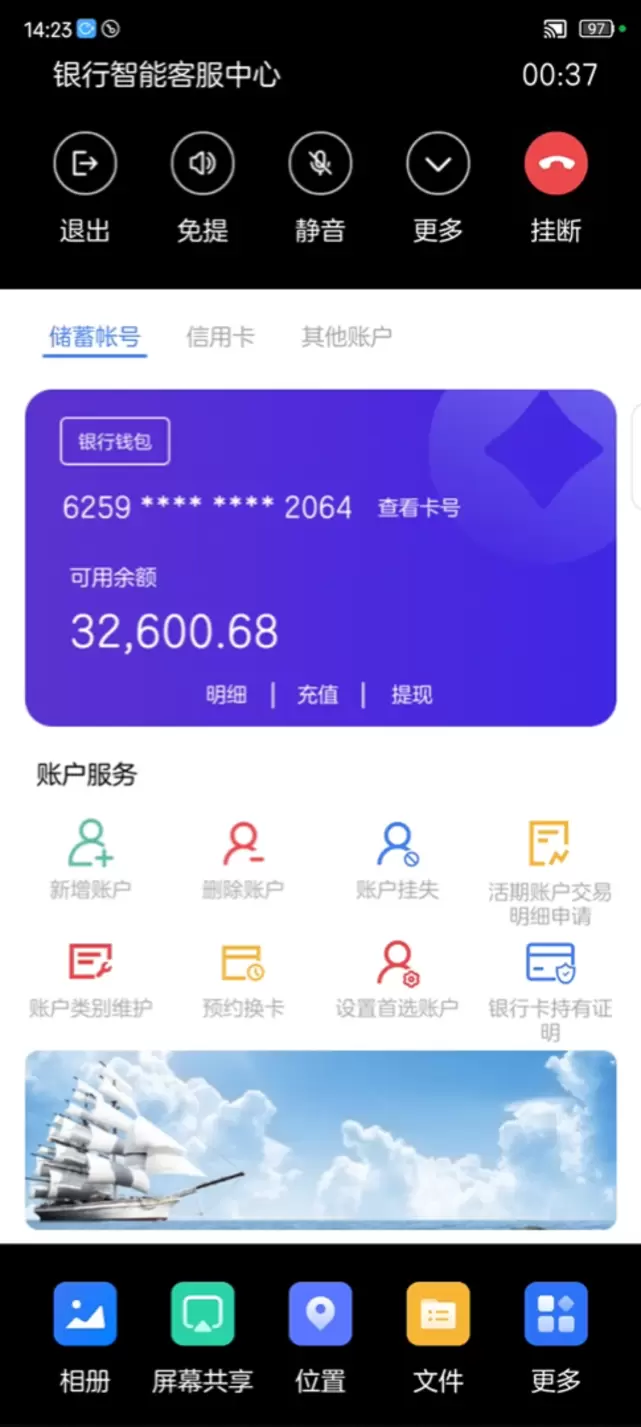Mute the microphone with 静音
641x1427 pixels.
320,164
